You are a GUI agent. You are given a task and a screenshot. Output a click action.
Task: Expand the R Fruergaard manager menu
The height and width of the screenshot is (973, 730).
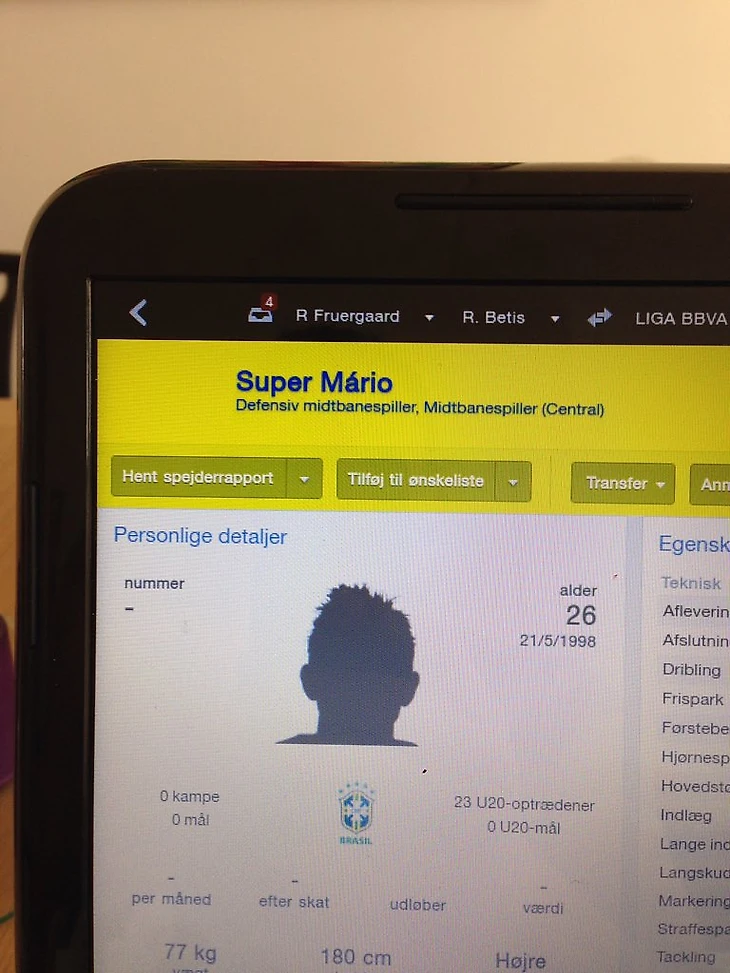coord(429,317)
